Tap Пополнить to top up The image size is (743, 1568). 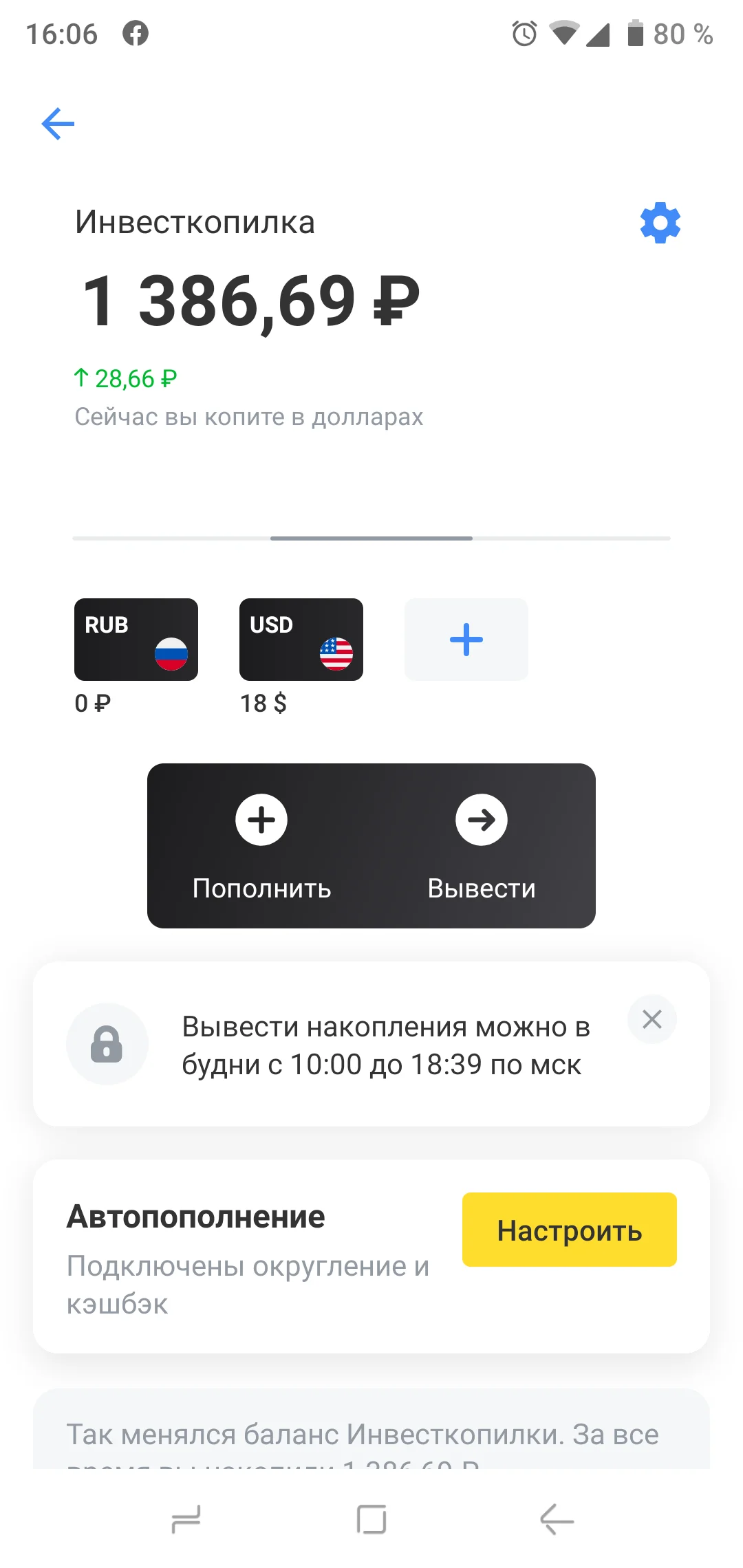click(261, 847)
